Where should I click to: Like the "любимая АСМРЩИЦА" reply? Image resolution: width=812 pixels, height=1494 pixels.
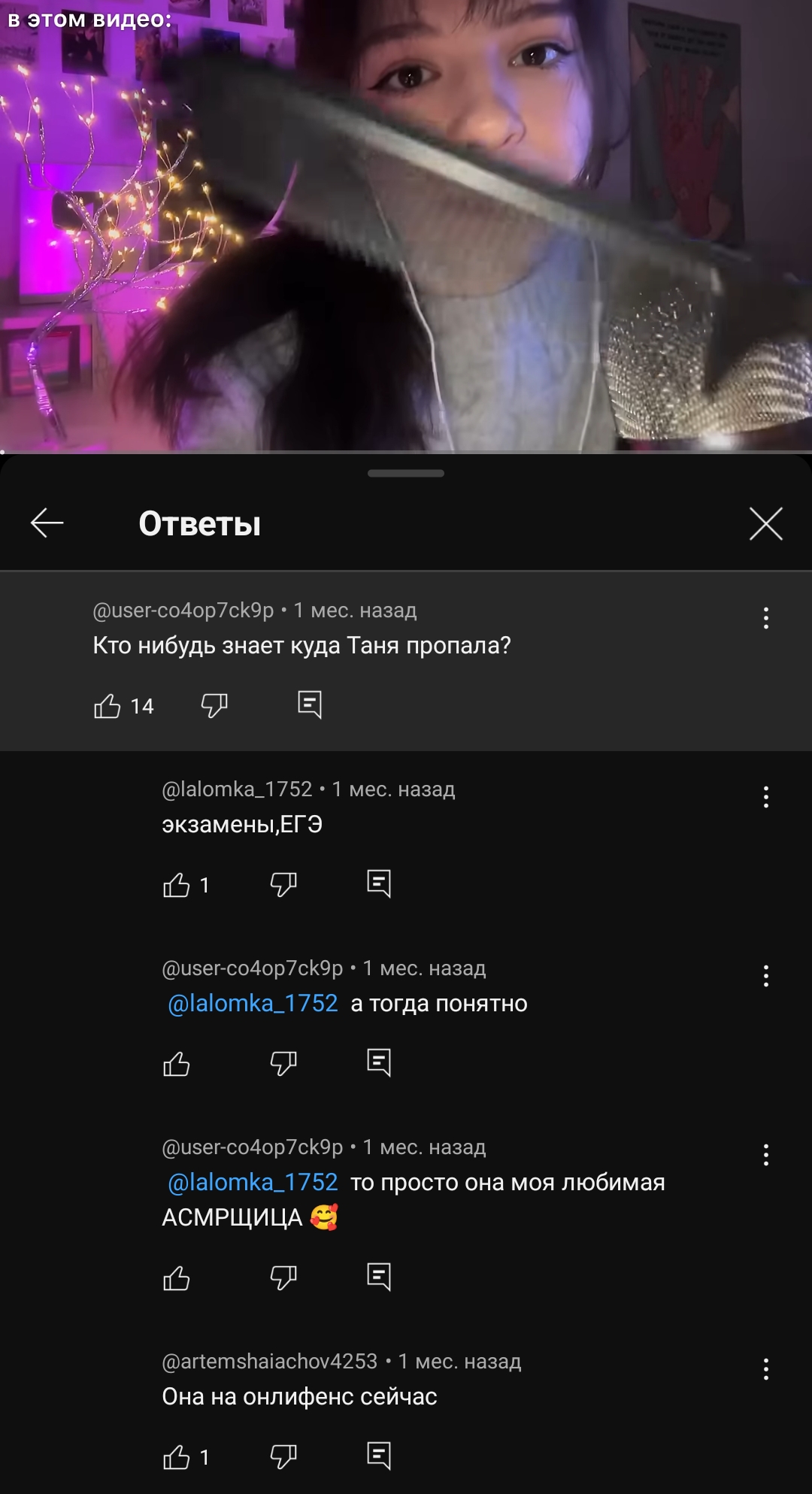[177, 1278]
